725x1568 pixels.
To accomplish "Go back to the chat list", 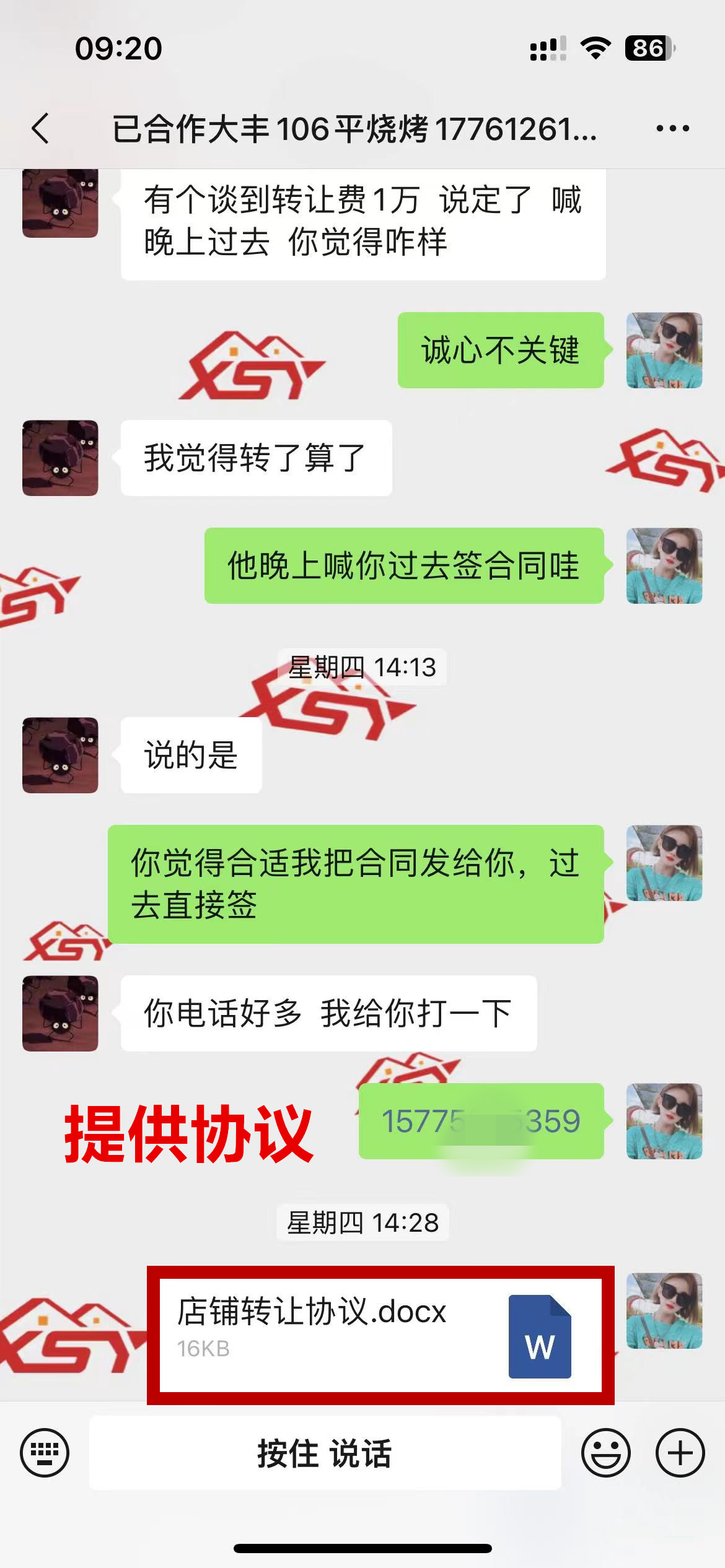I will coord(41,129).
